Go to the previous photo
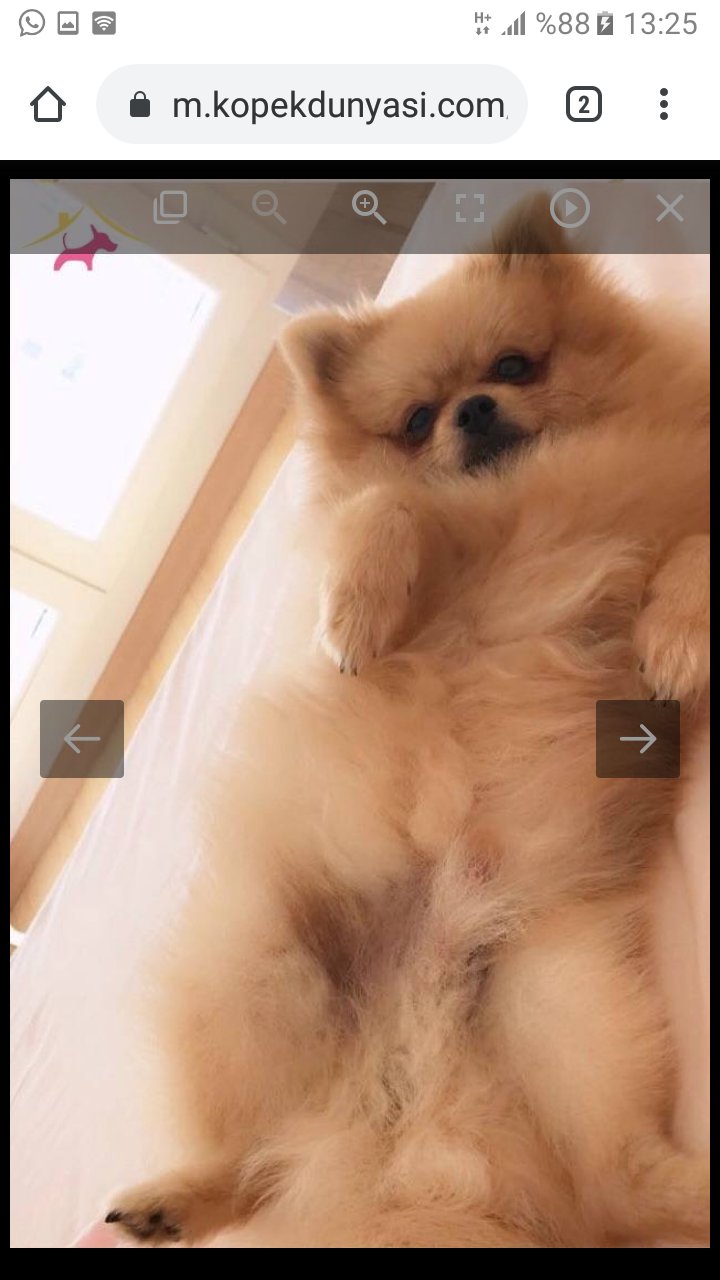720x1280 pixels. click(82, 739)
